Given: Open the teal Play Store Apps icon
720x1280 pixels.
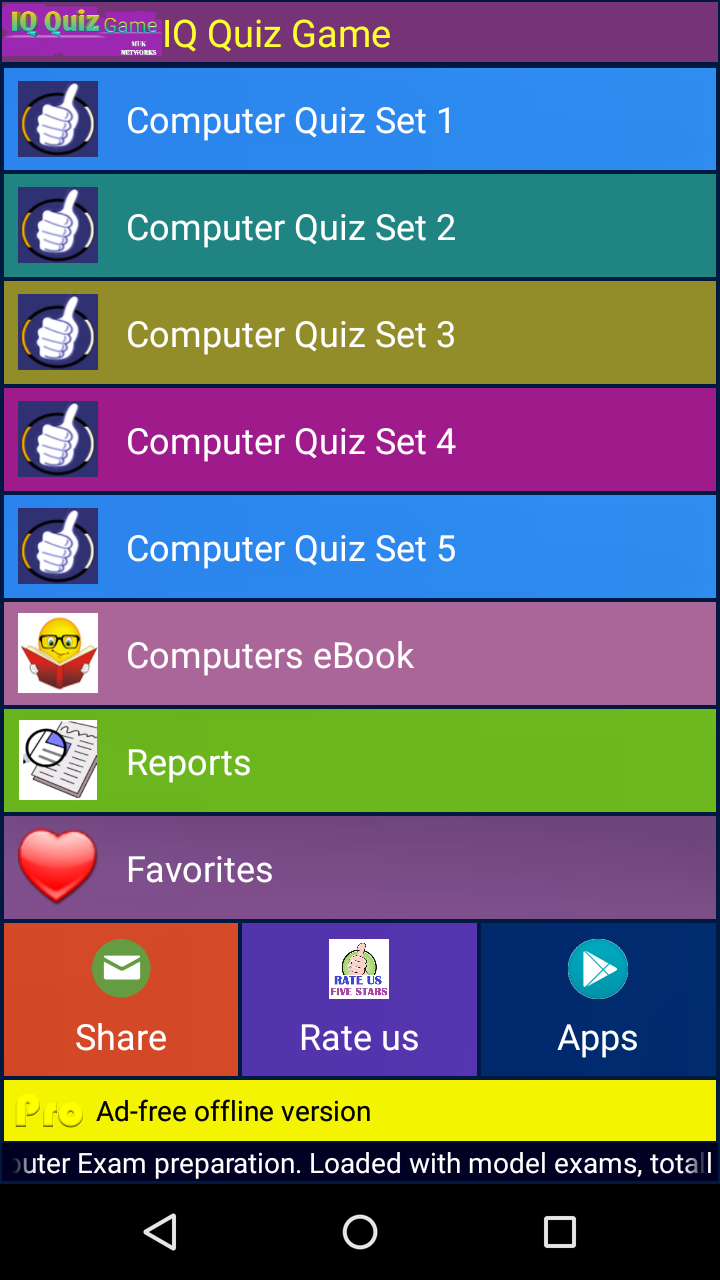Looking at the screenshot, I should [x=597, y=968].
